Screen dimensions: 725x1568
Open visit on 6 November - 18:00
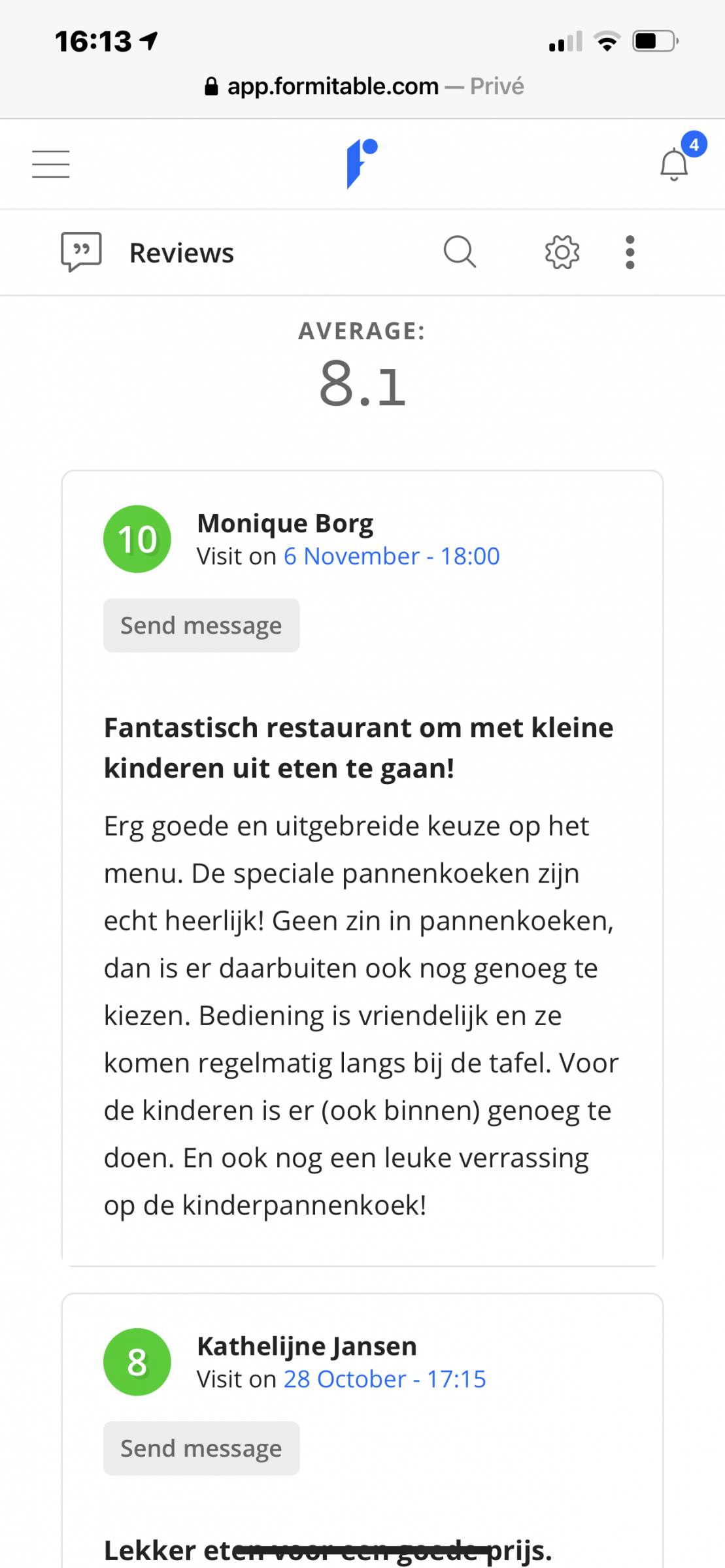click(x=392, y=556)
